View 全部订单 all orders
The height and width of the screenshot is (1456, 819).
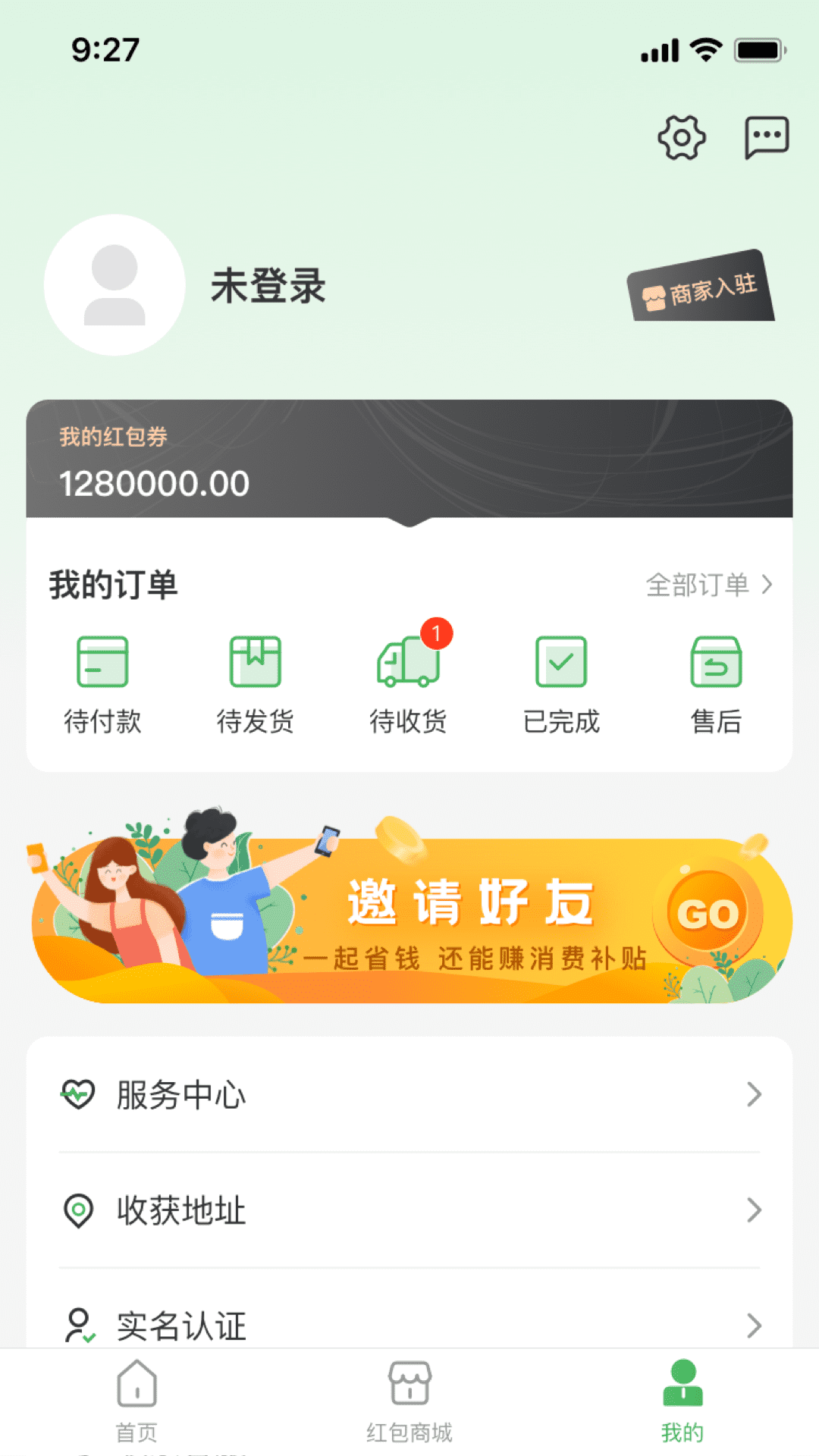pyautogui.click(x=708, y=585)
